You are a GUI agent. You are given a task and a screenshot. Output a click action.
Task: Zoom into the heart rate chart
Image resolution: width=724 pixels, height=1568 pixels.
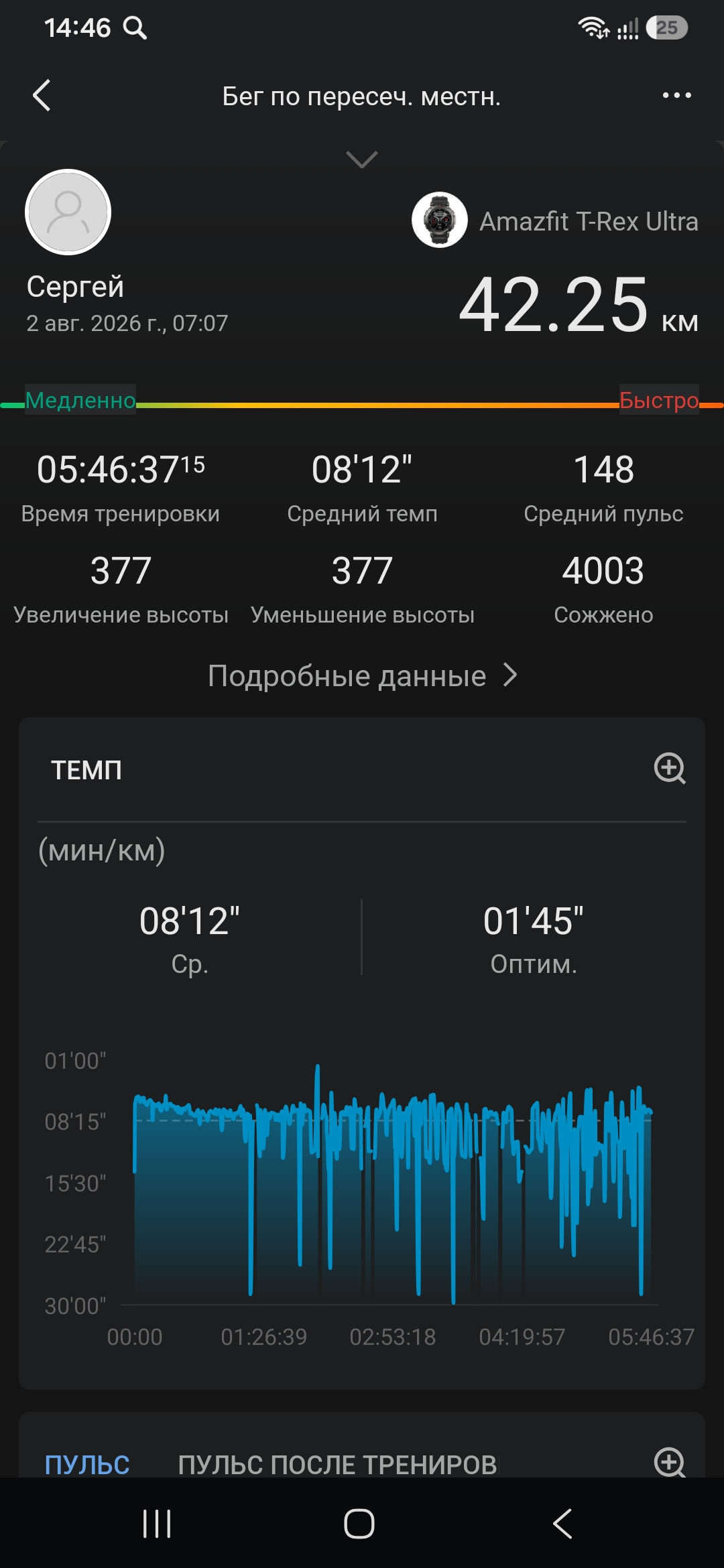click(x=670, y=1462)
